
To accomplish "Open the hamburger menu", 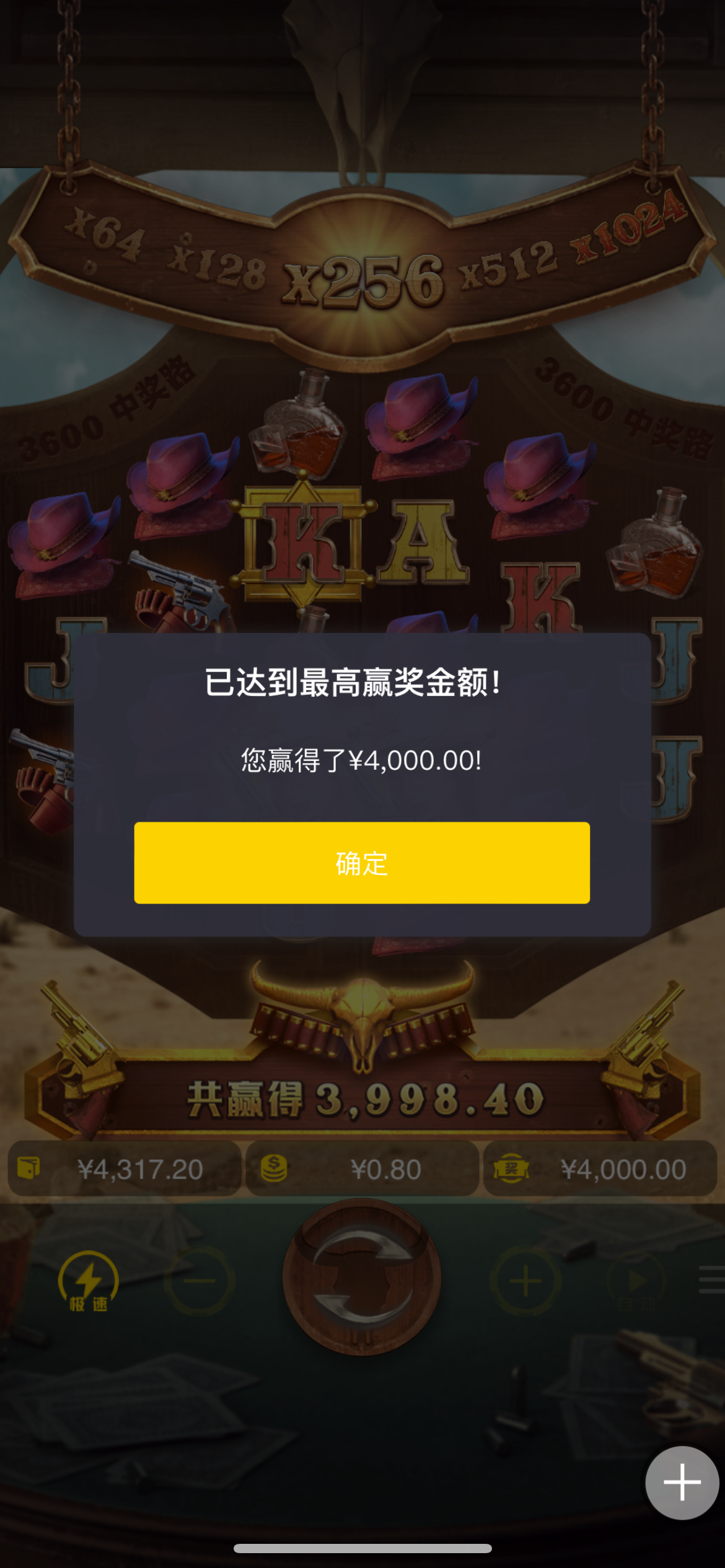I will point(711,1280).
